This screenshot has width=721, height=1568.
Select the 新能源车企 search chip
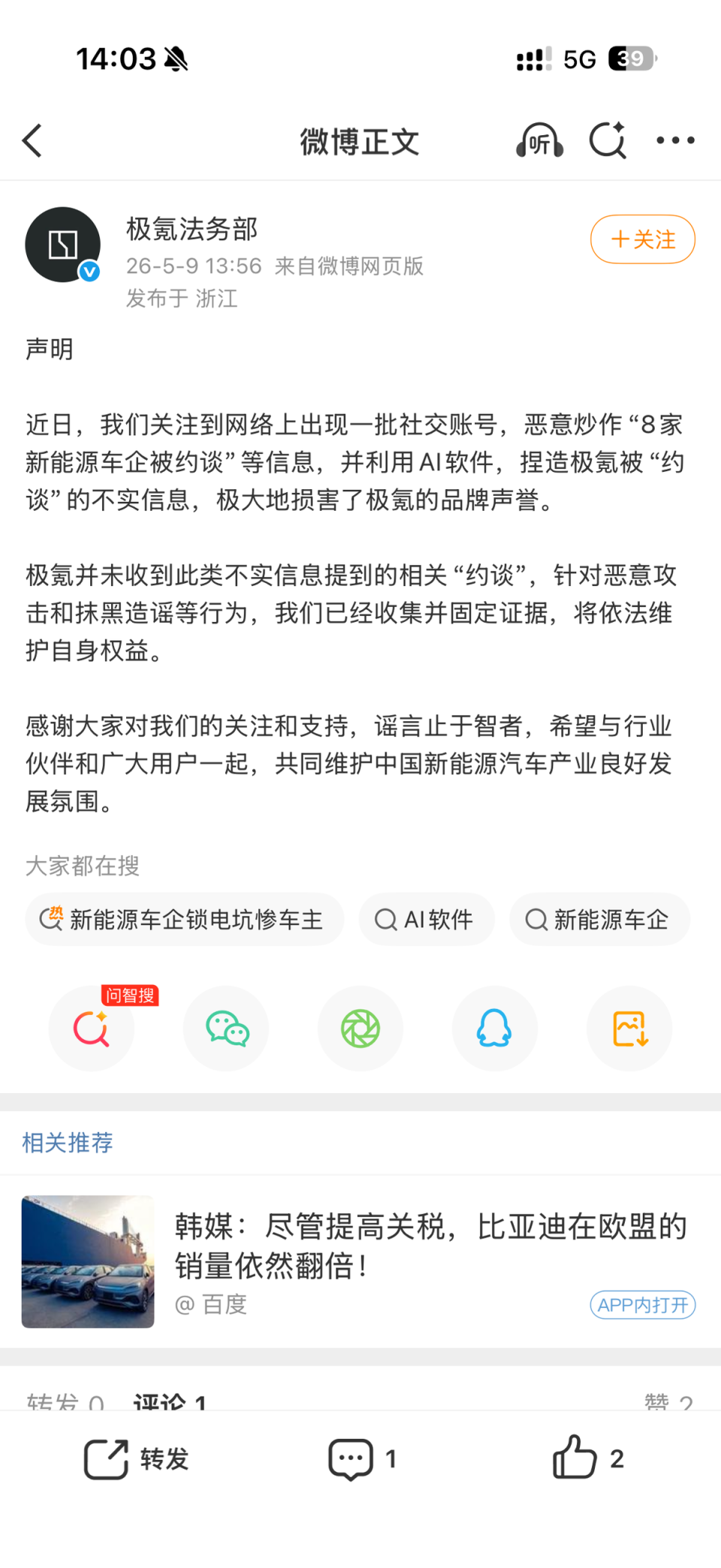[x=599, y=919]
